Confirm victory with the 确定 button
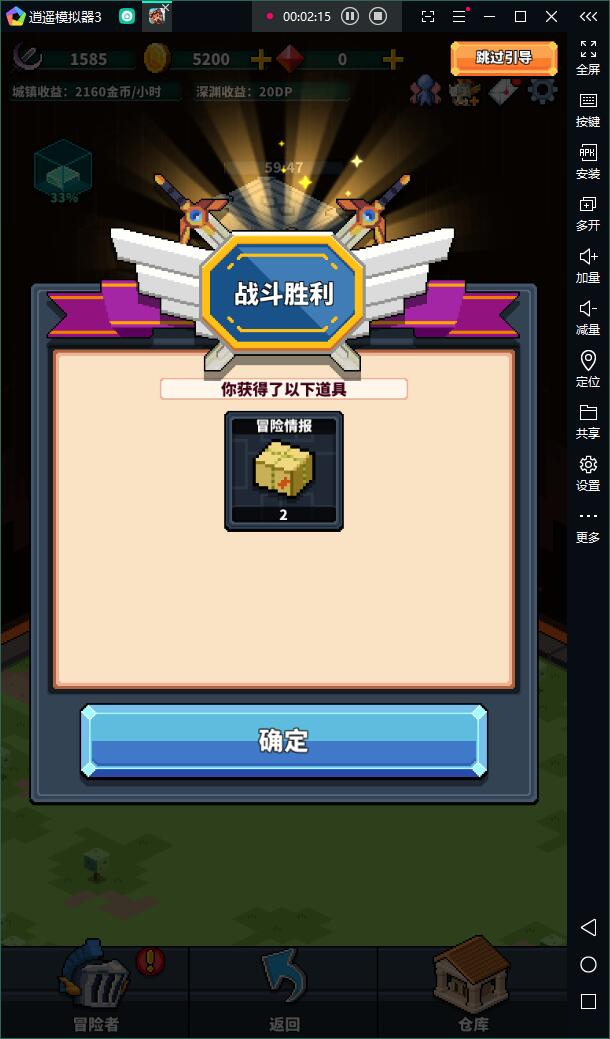Viewport: 610px width, 1039px height. (x=283, y=741)
